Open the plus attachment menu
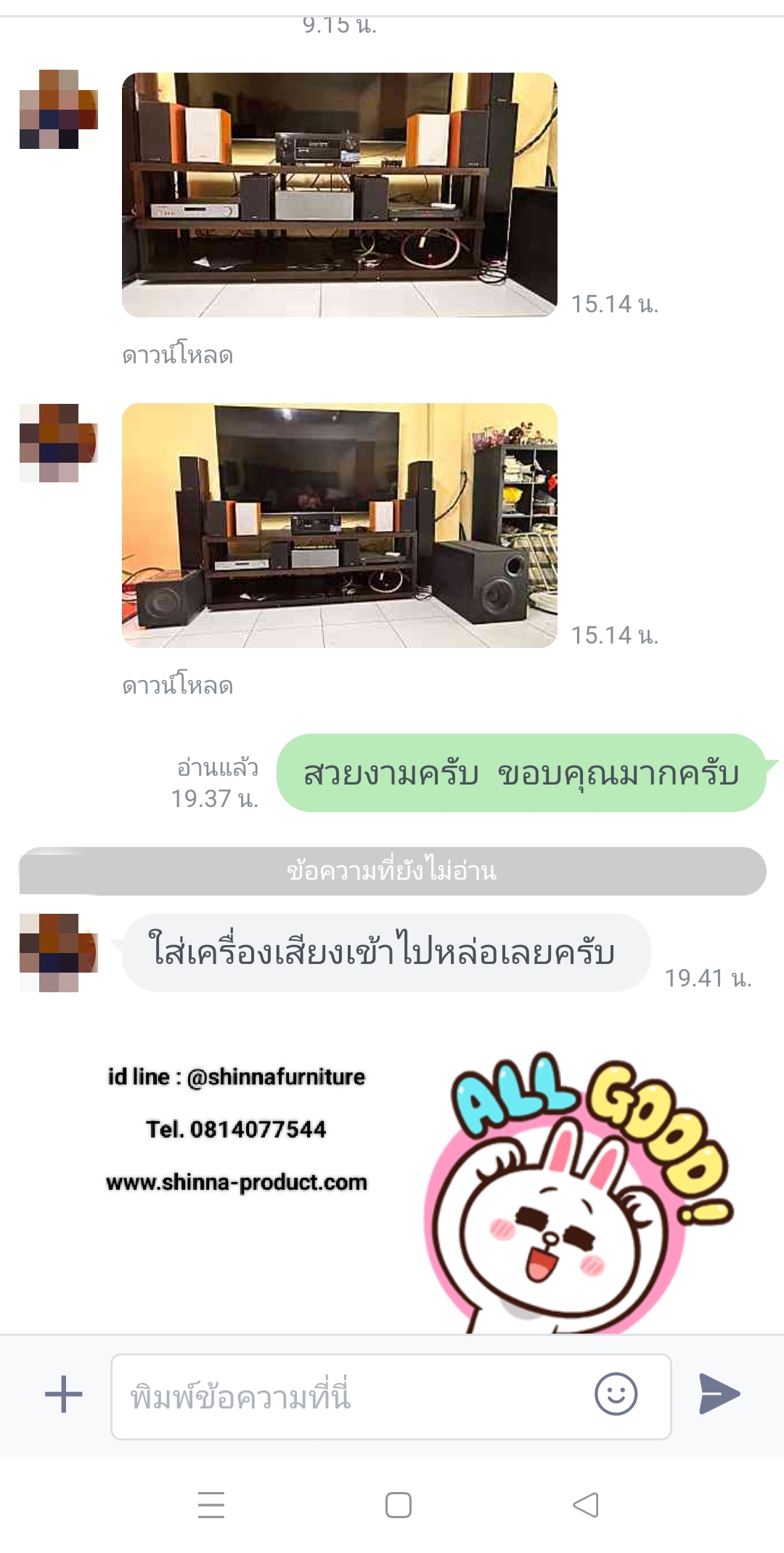 (64, 1394)
